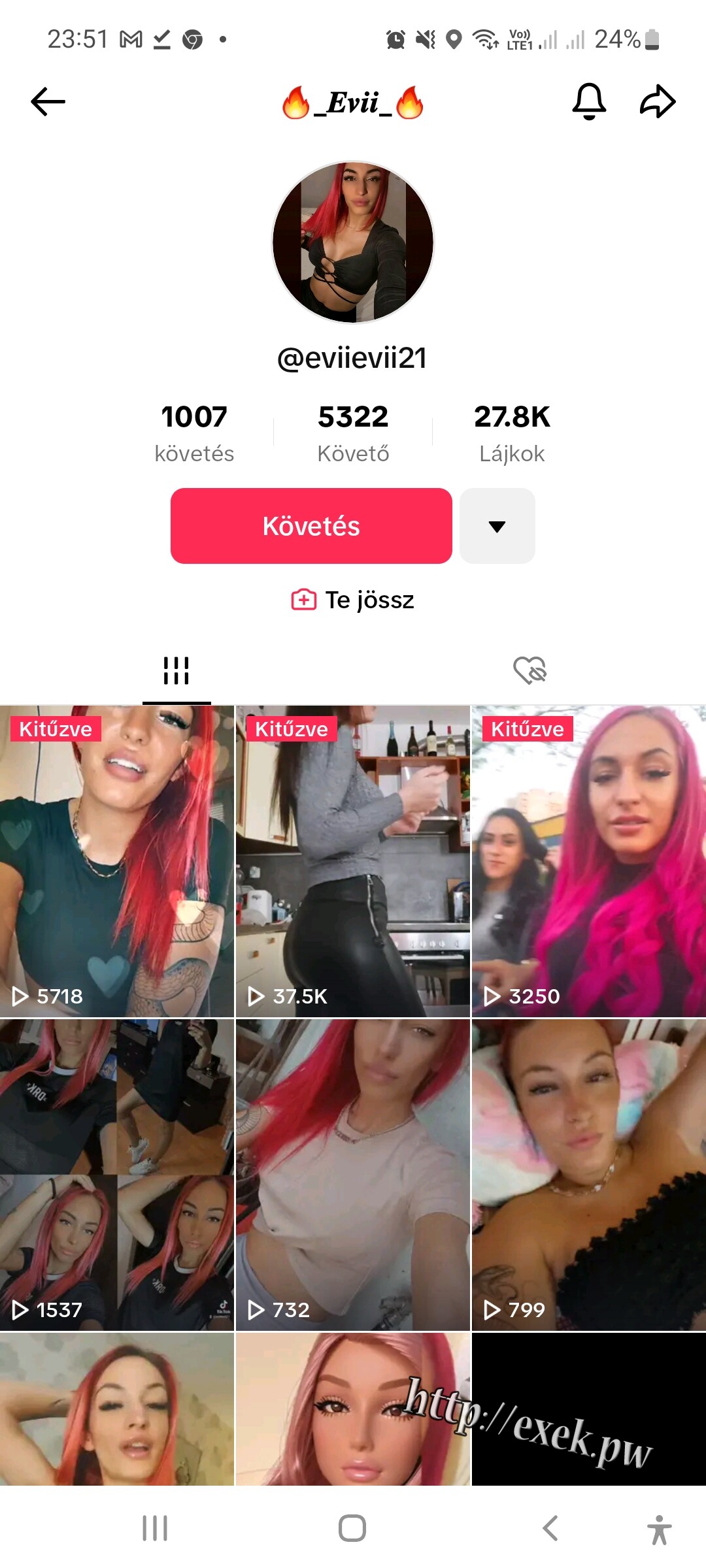
Task: View the 1007 követés following list
Action: 194,433
